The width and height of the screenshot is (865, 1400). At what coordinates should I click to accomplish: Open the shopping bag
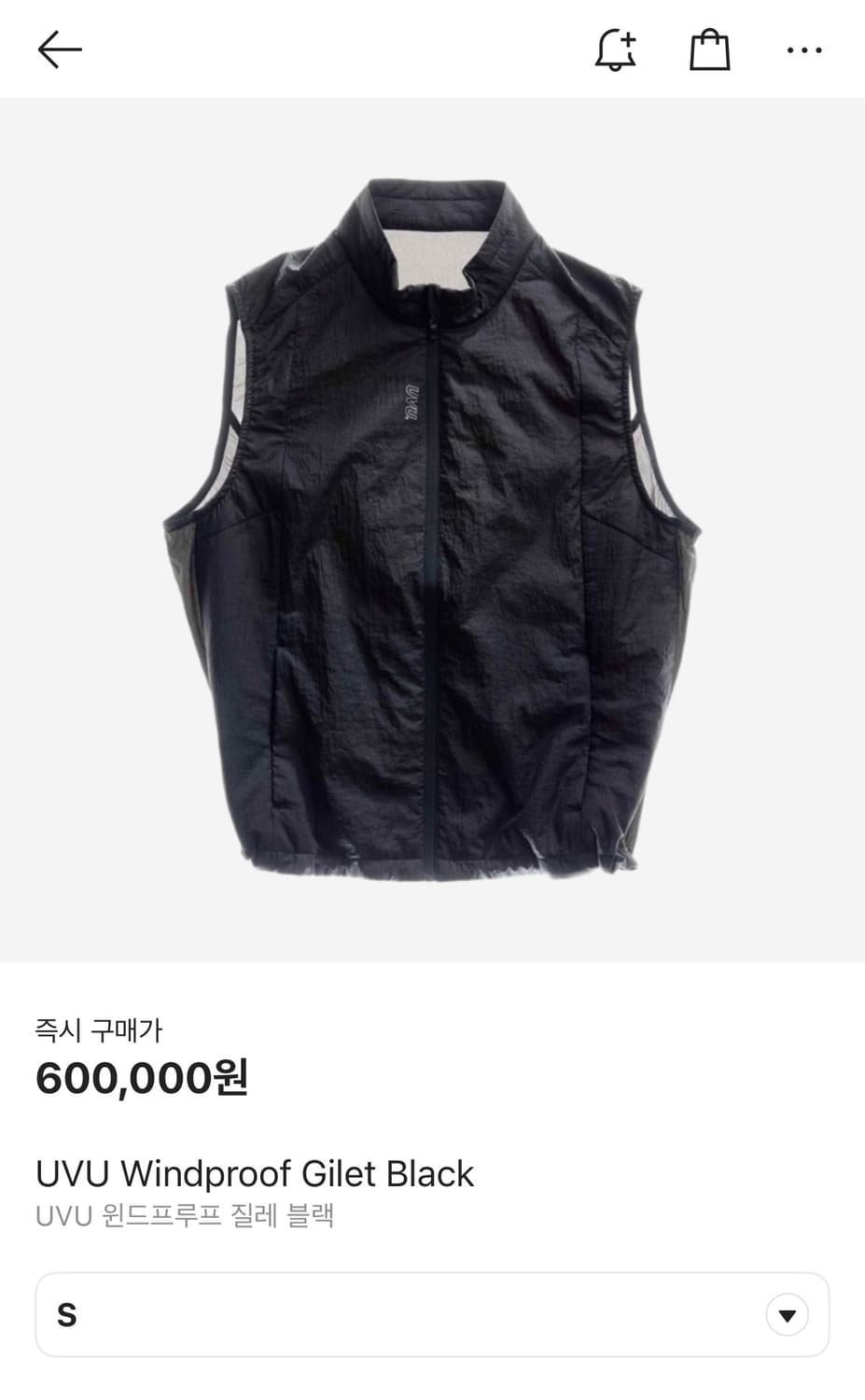709,49
